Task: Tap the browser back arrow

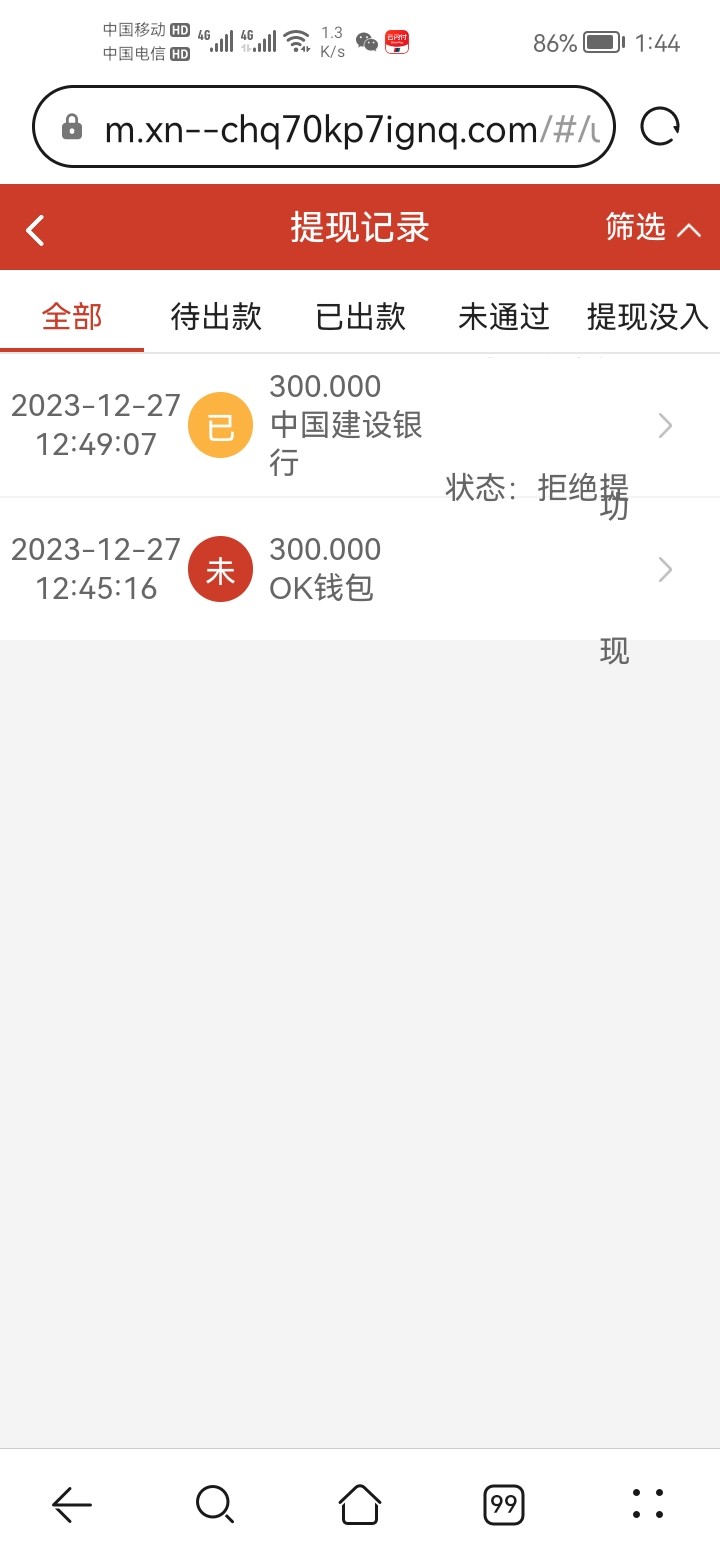Action: tap(72, 1503)
